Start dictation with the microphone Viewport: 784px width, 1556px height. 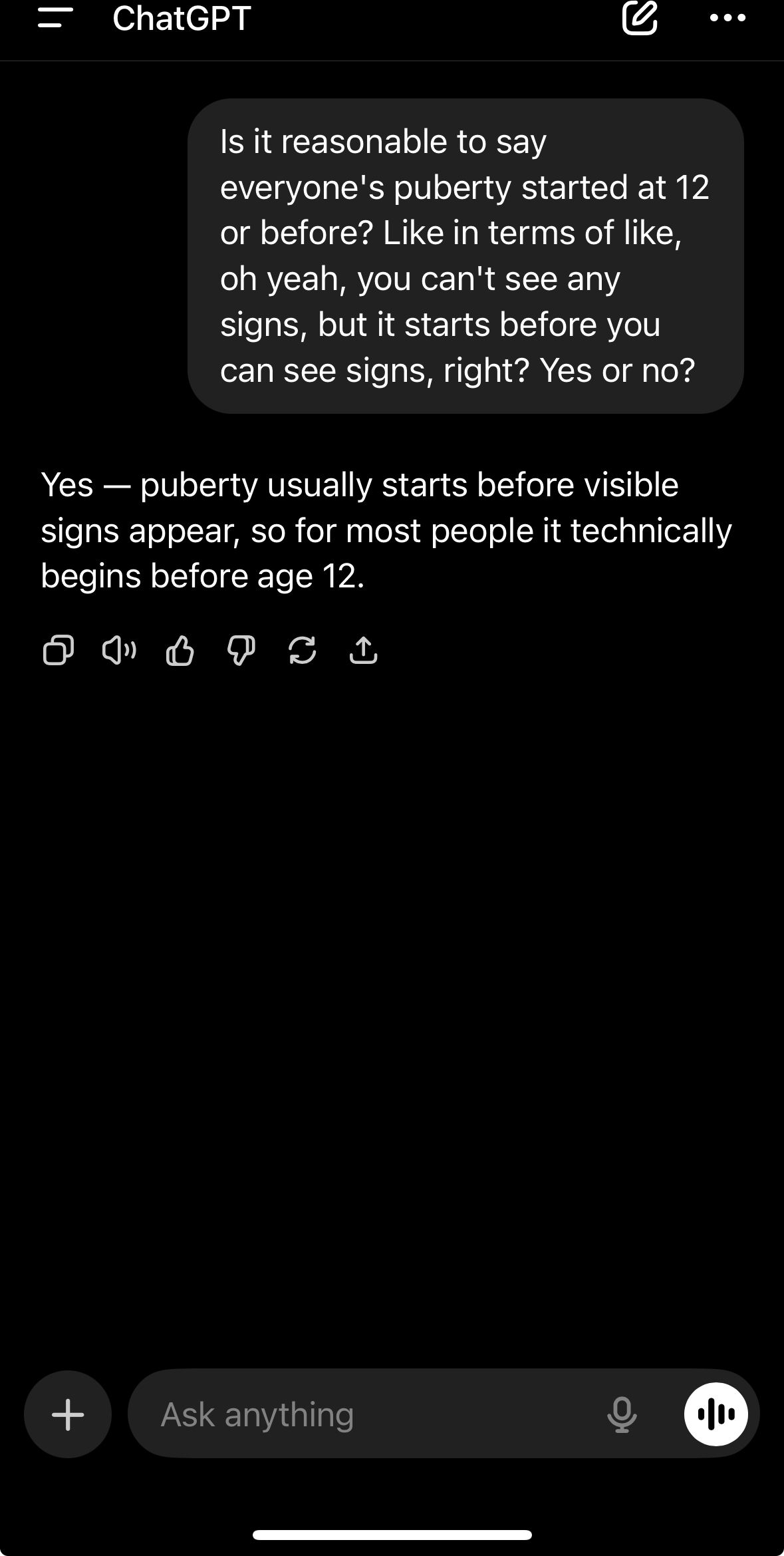tap(622, 1414)
